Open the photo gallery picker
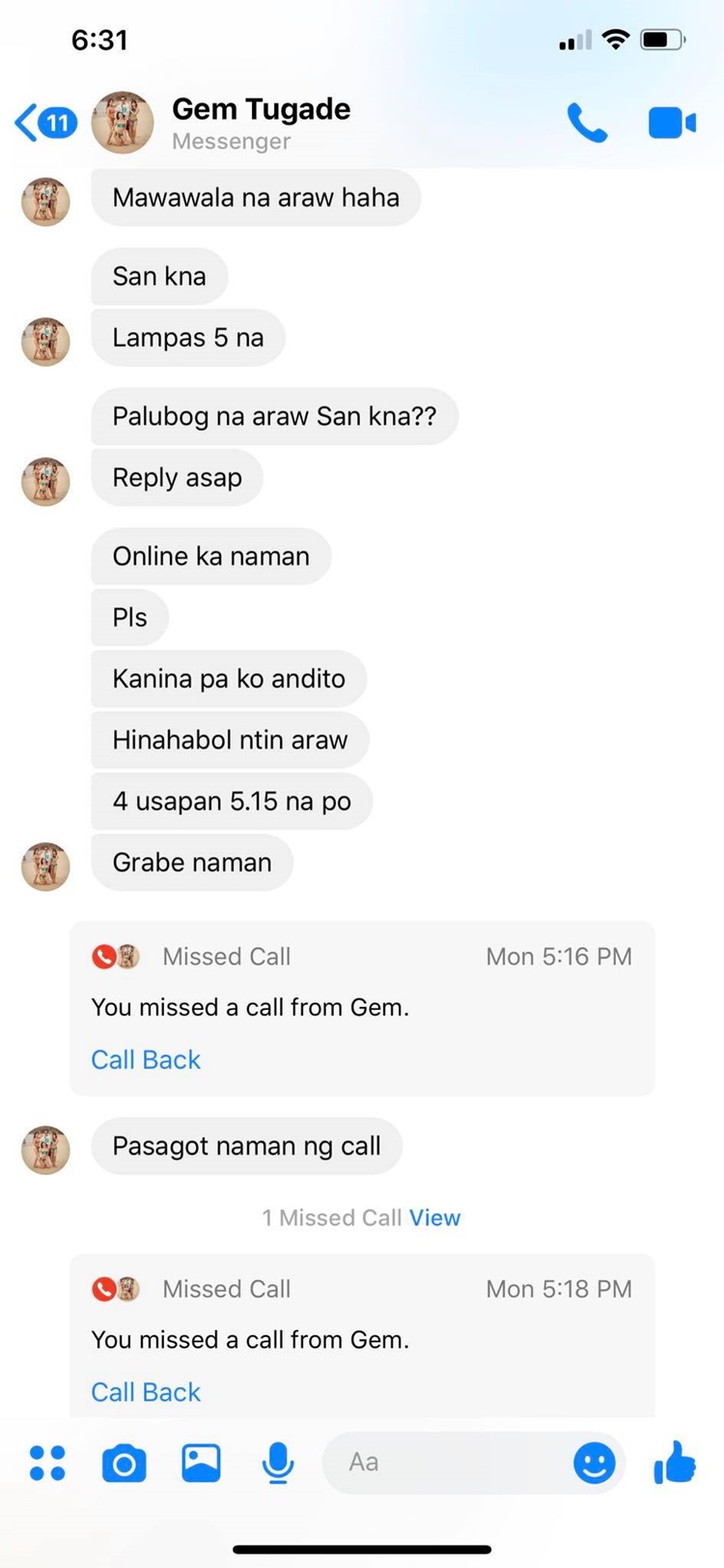Viewport: 724px width, 1568px height. pos(201,1463)
